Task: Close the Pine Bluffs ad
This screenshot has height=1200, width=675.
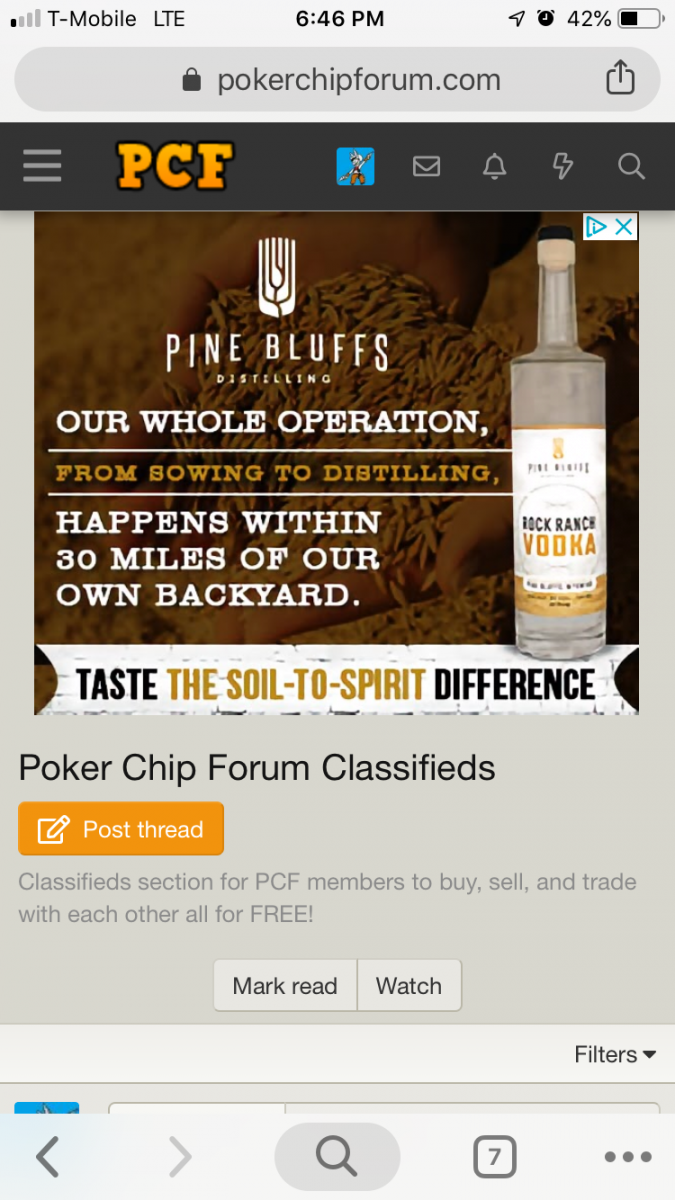Action: click(624, 227)
